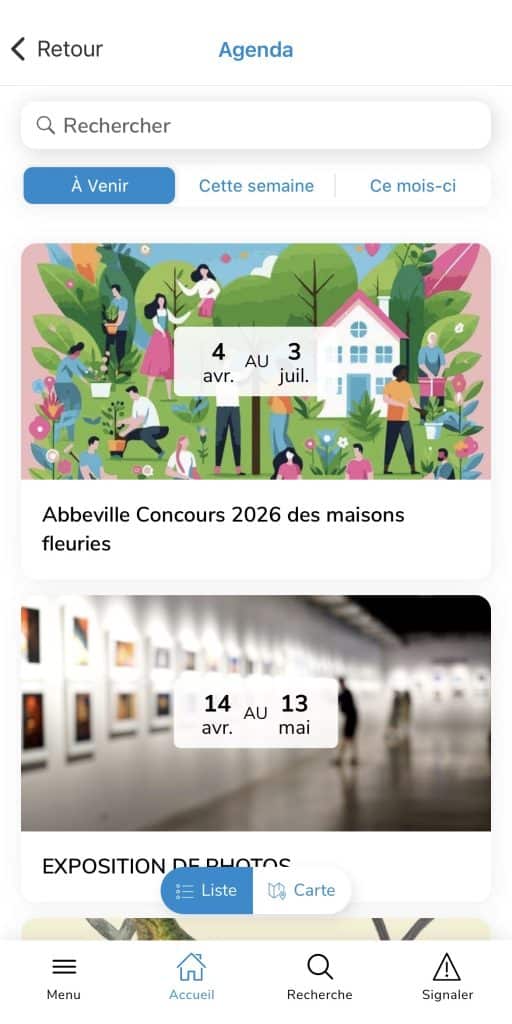This screenshot has width=512, height=1024.
Task: Go back with the Retour arrow
Action: [x=57, y=49]
